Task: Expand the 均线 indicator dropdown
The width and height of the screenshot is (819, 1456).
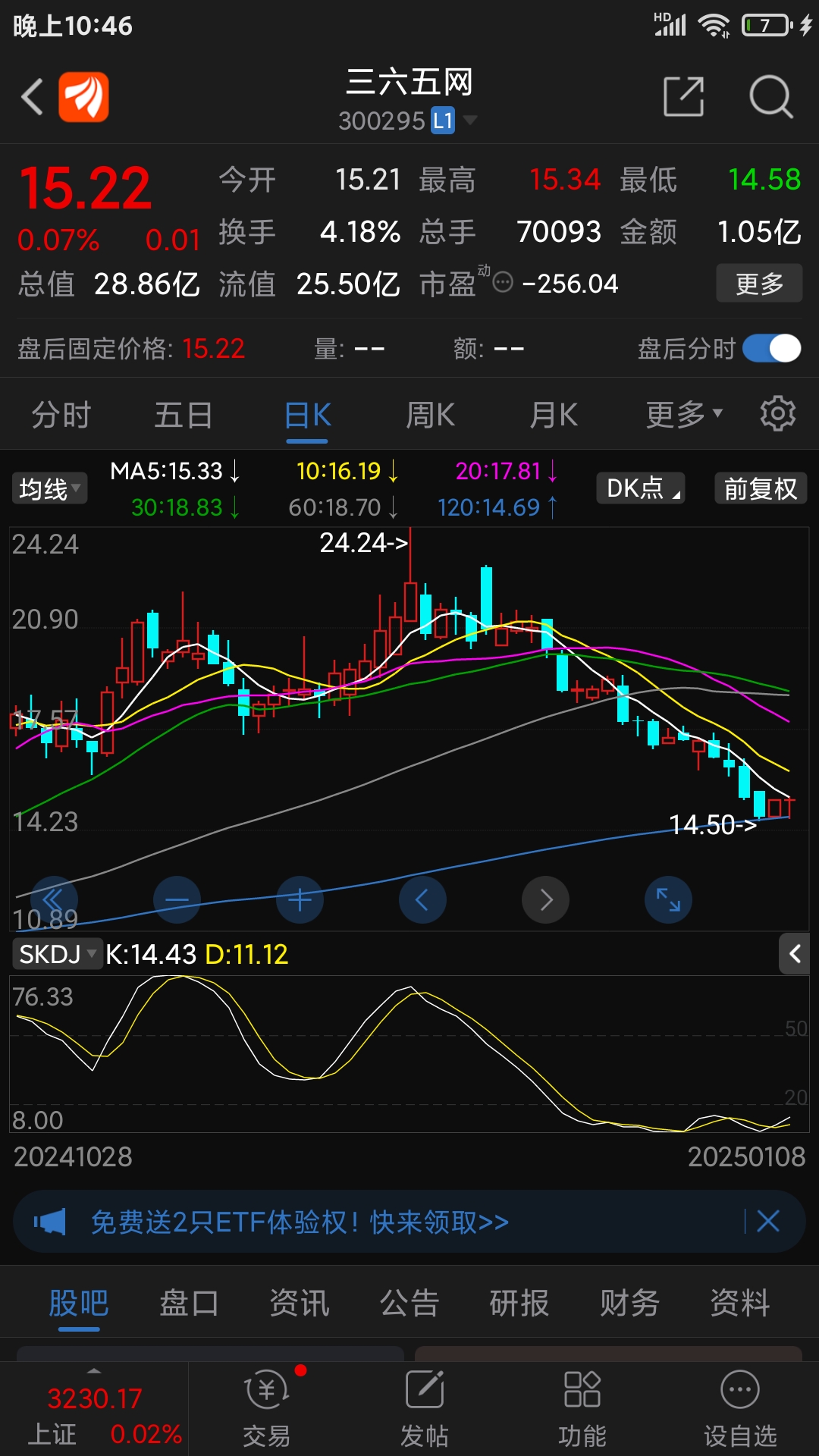Action: (49, 488)
